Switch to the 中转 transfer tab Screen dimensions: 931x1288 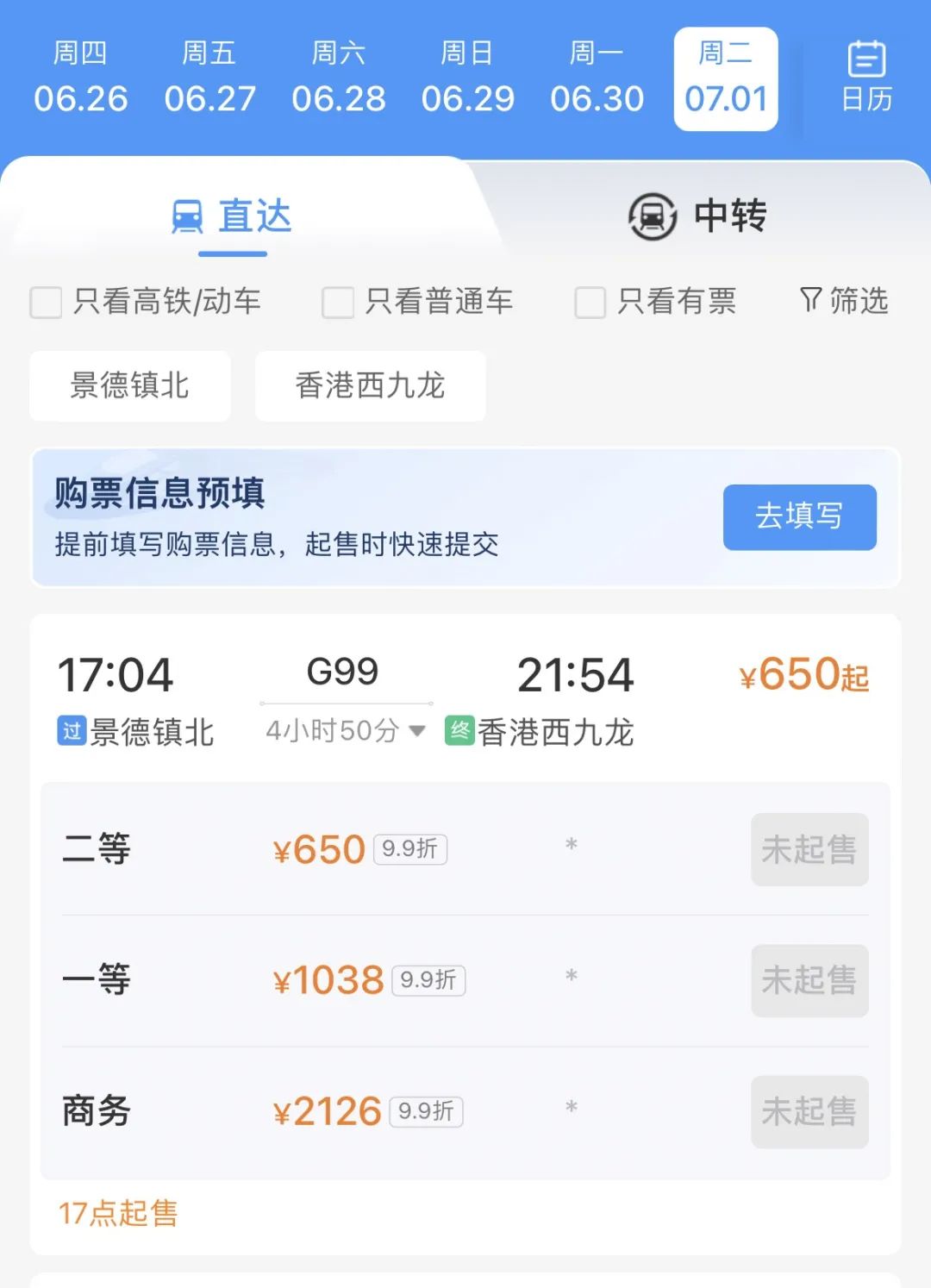tap(698, 216)
